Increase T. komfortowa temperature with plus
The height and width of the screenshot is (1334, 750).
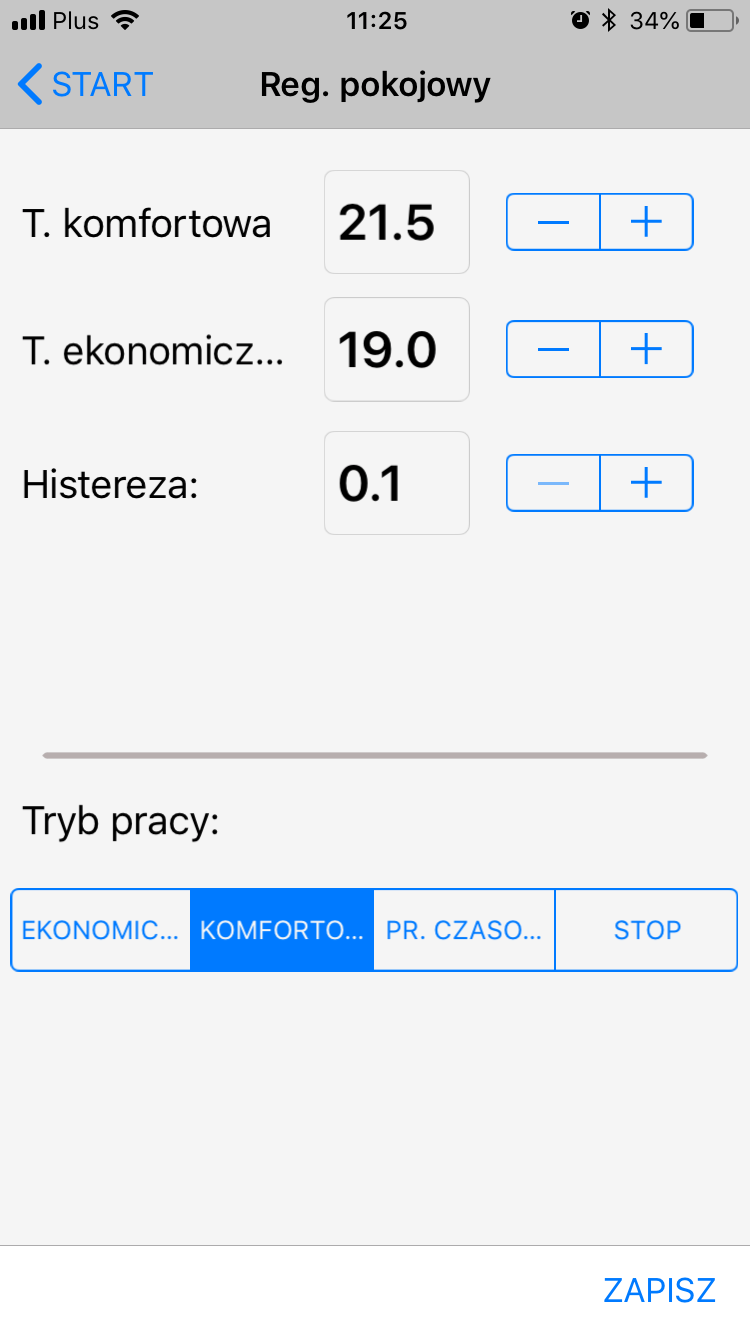(647, 222)
